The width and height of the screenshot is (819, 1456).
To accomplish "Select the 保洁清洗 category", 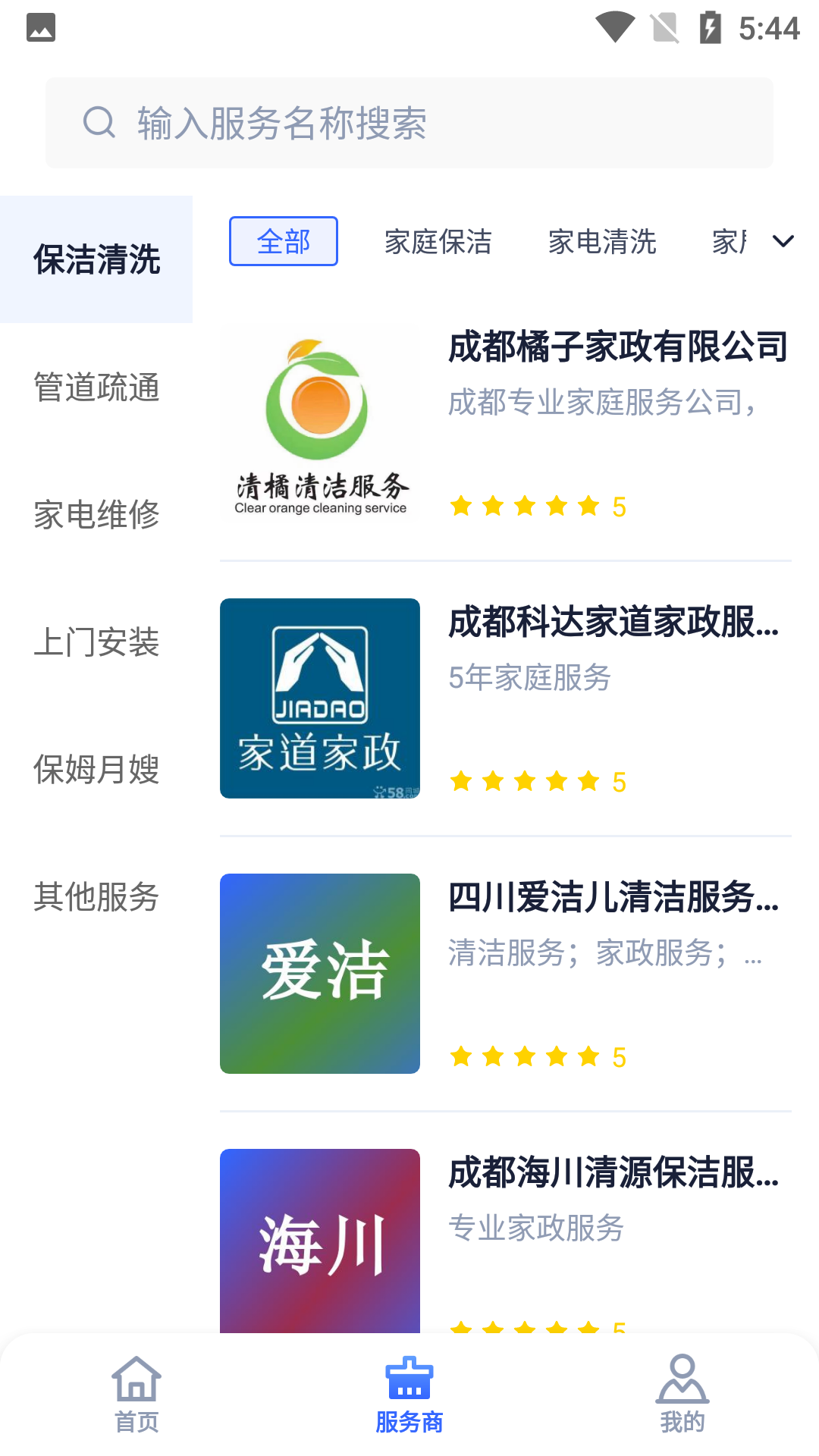I will (x=96, y=259).
